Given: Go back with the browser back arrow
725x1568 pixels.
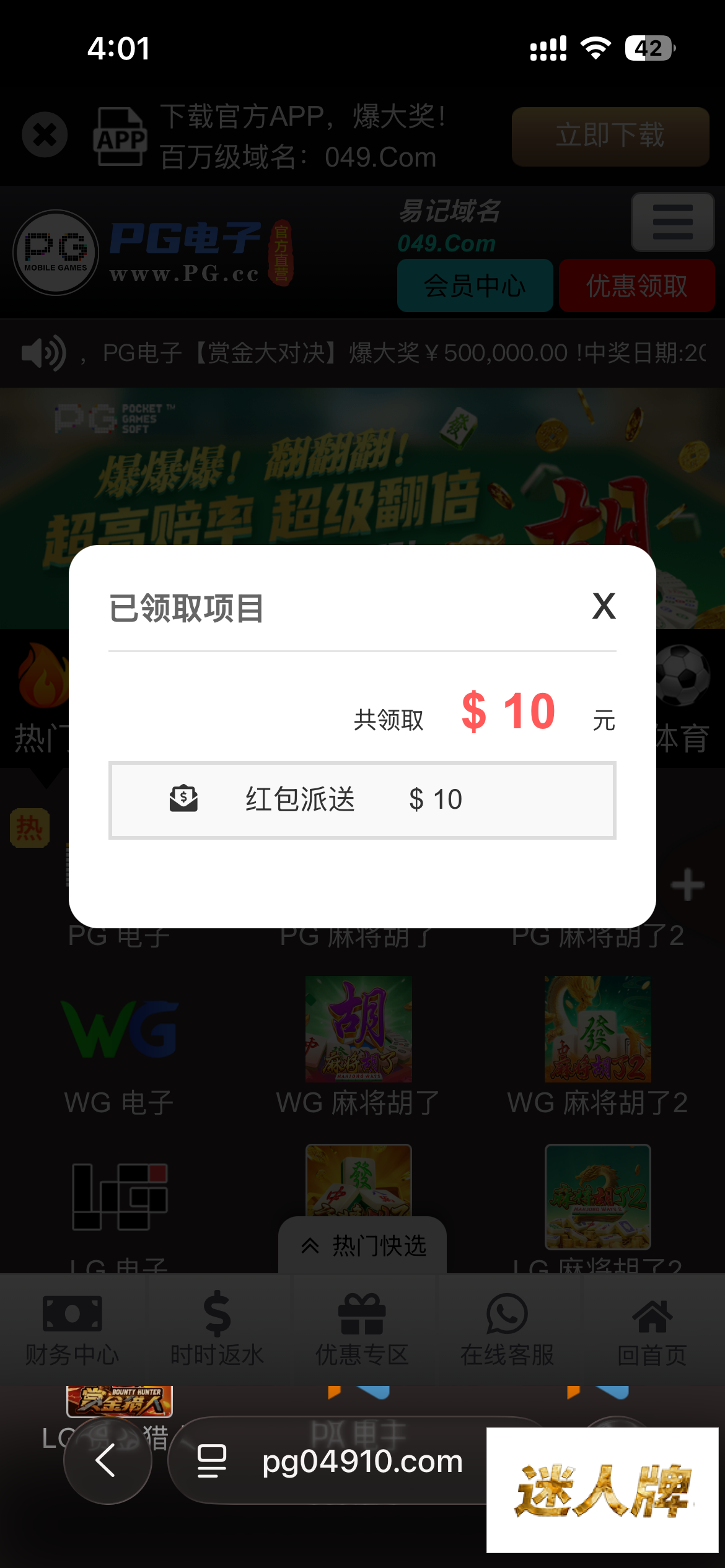Looking at the screenshot, I should (x=107, y=1460).
